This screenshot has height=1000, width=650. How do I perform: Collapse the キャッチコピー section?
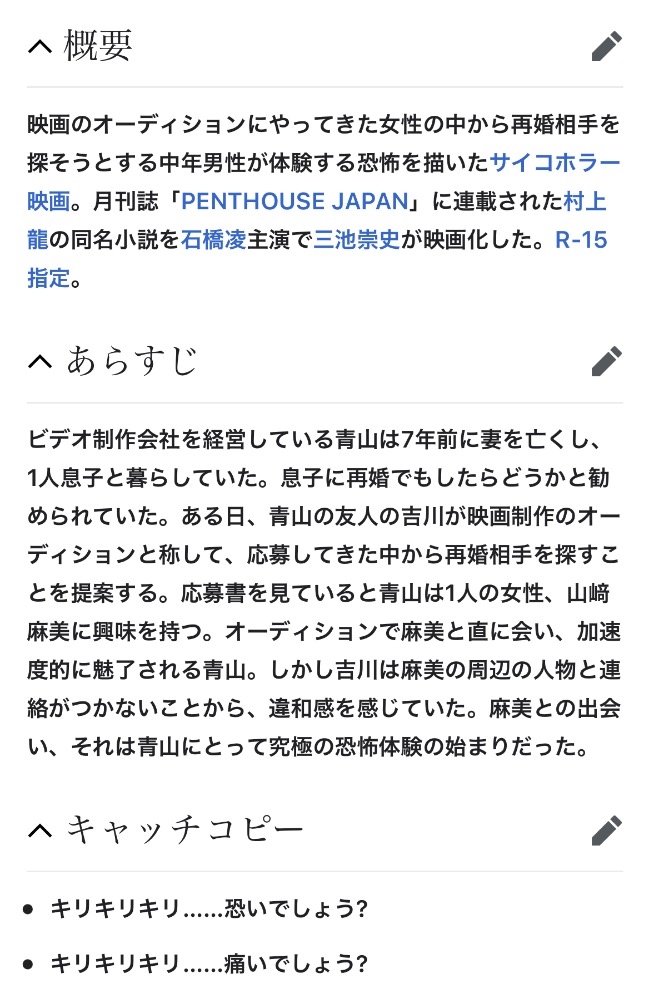tap(40, 830)
